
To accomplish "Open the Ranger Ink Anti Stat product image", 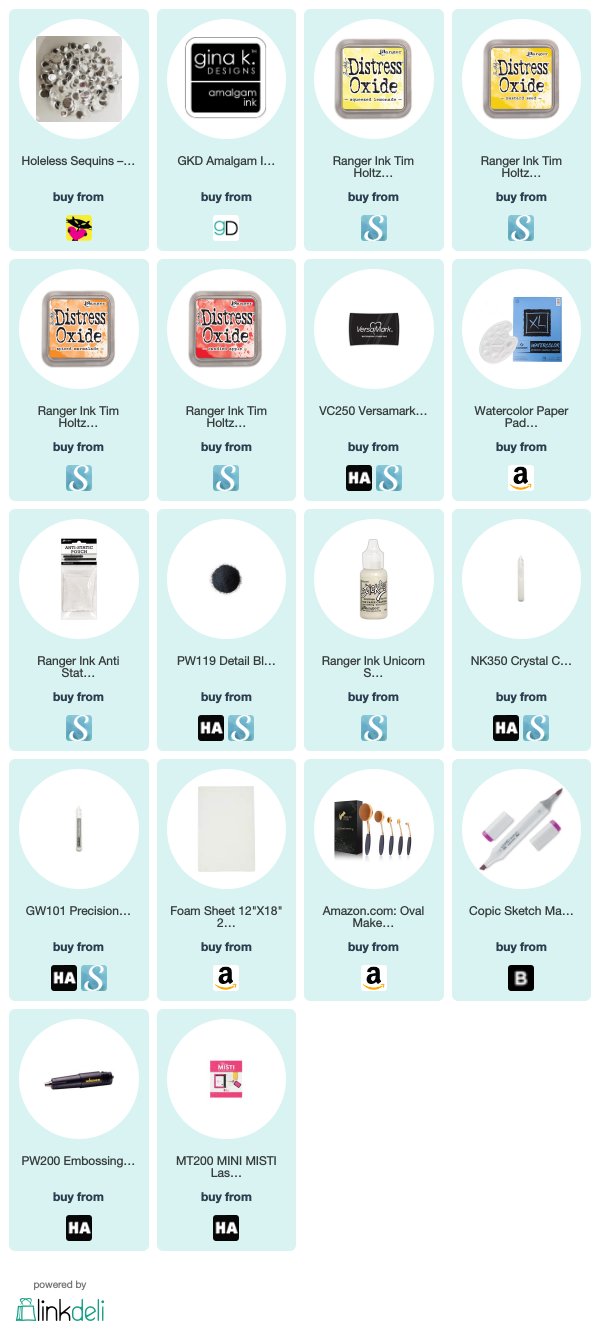I will pyautogui.click(x=78, y=578).
